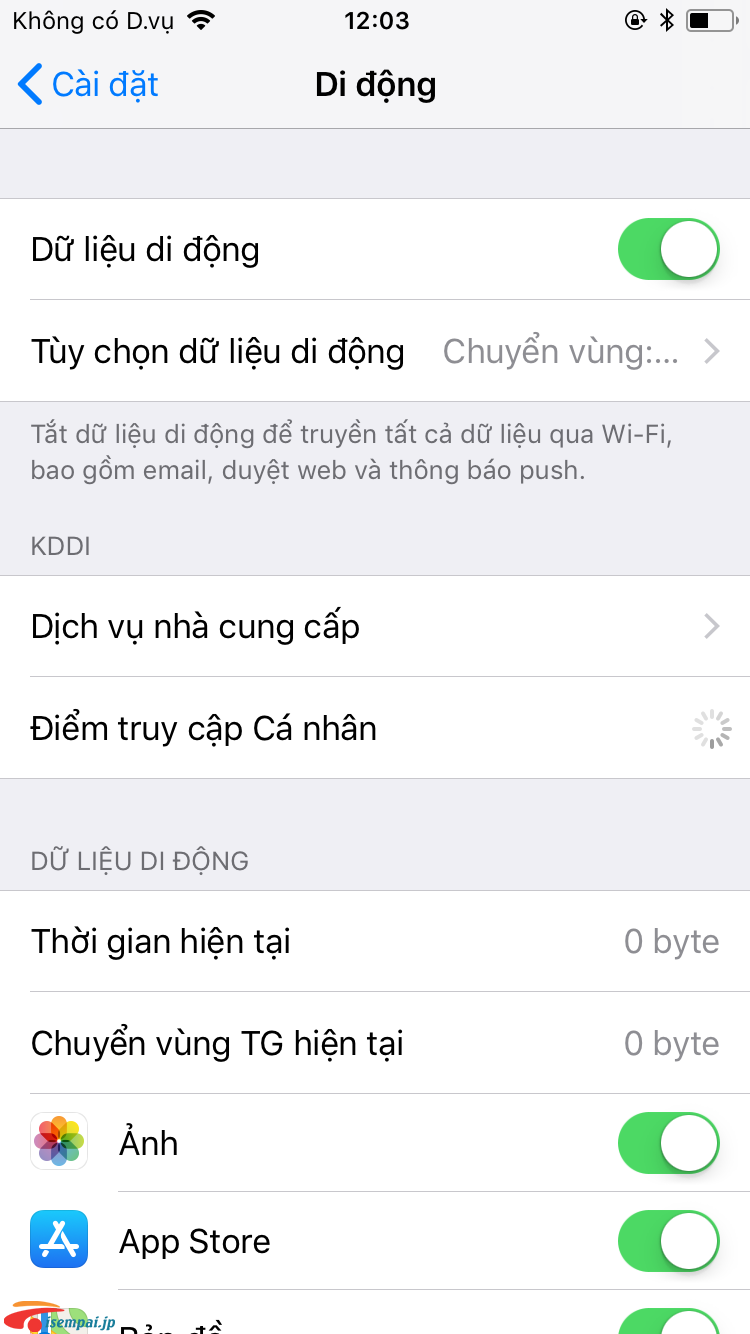The height and width of the screenshot is (1334, 750).
Task: Disable mobile data for Ảnh
Action: click(x=669, y=1143)
